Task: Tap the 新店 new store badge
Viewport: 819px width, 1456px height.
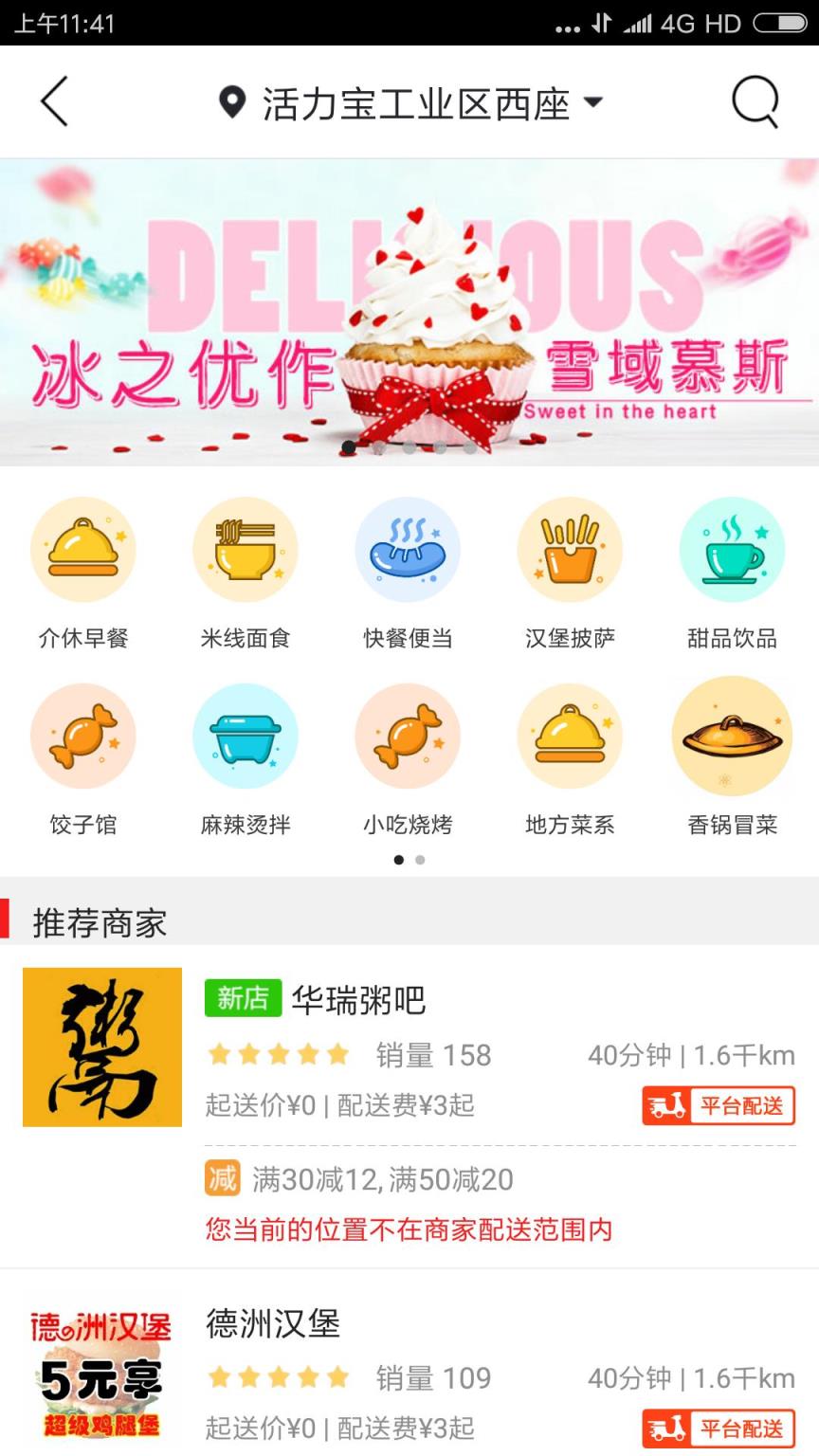Action: click(x=241, y=999)
